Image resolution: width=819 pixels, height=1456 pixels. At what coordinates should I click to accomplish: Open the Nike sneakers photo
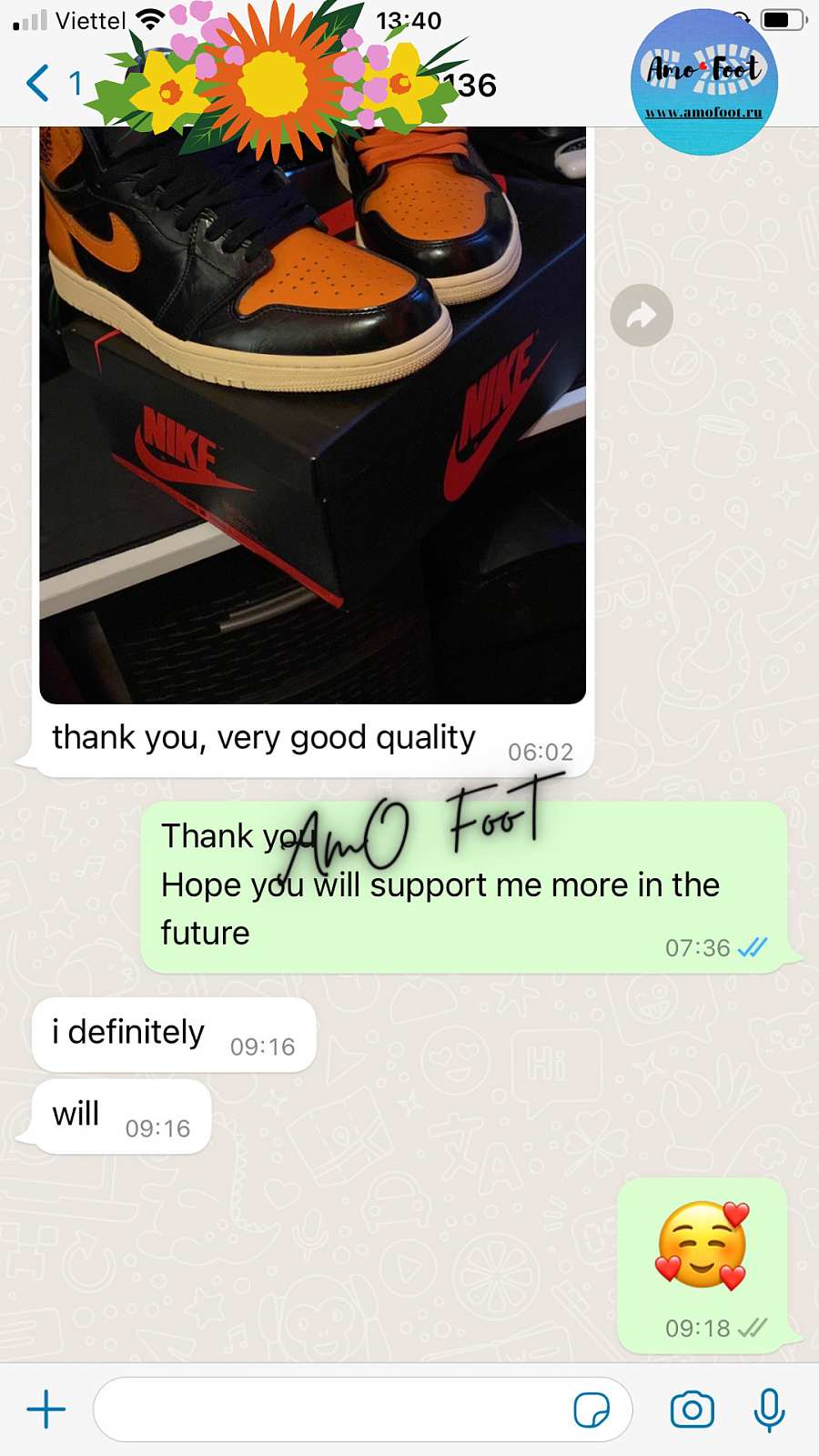(312, 414)
